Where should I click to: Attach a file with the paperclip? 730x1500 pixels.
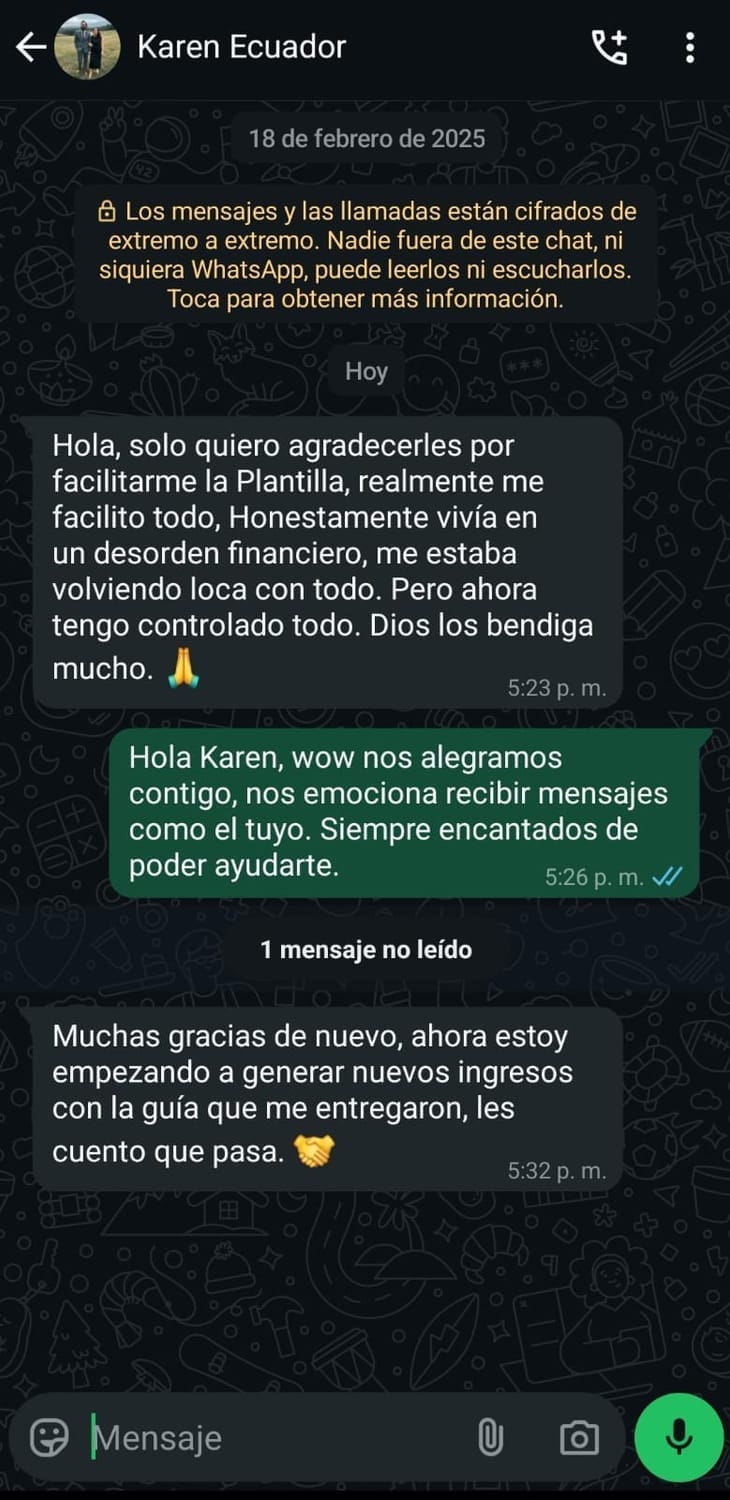[490, 1438]
